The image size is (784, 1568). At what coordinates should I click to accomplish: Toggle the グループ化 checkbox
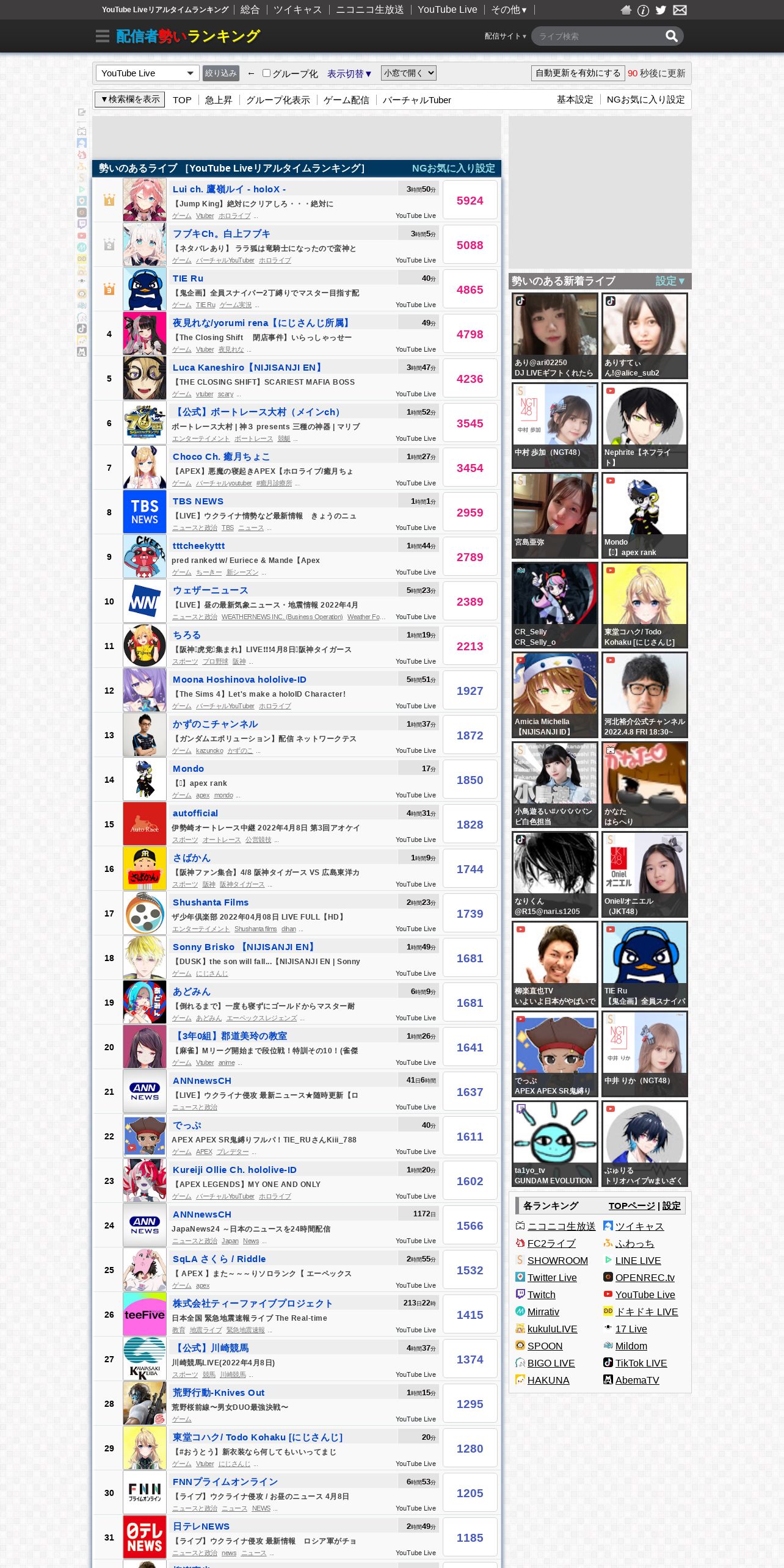[266, 73]
